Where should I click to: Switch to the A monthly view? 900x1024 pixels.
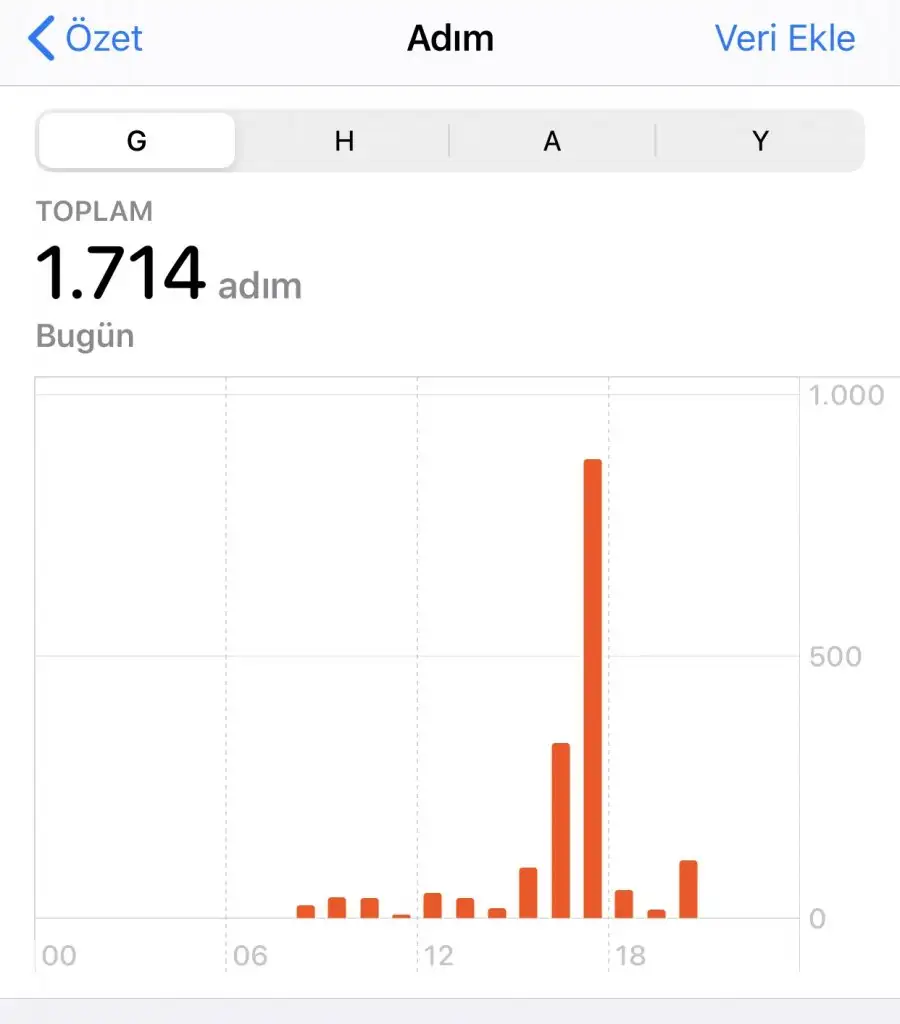pyautogui.click(x=552, y=141)
